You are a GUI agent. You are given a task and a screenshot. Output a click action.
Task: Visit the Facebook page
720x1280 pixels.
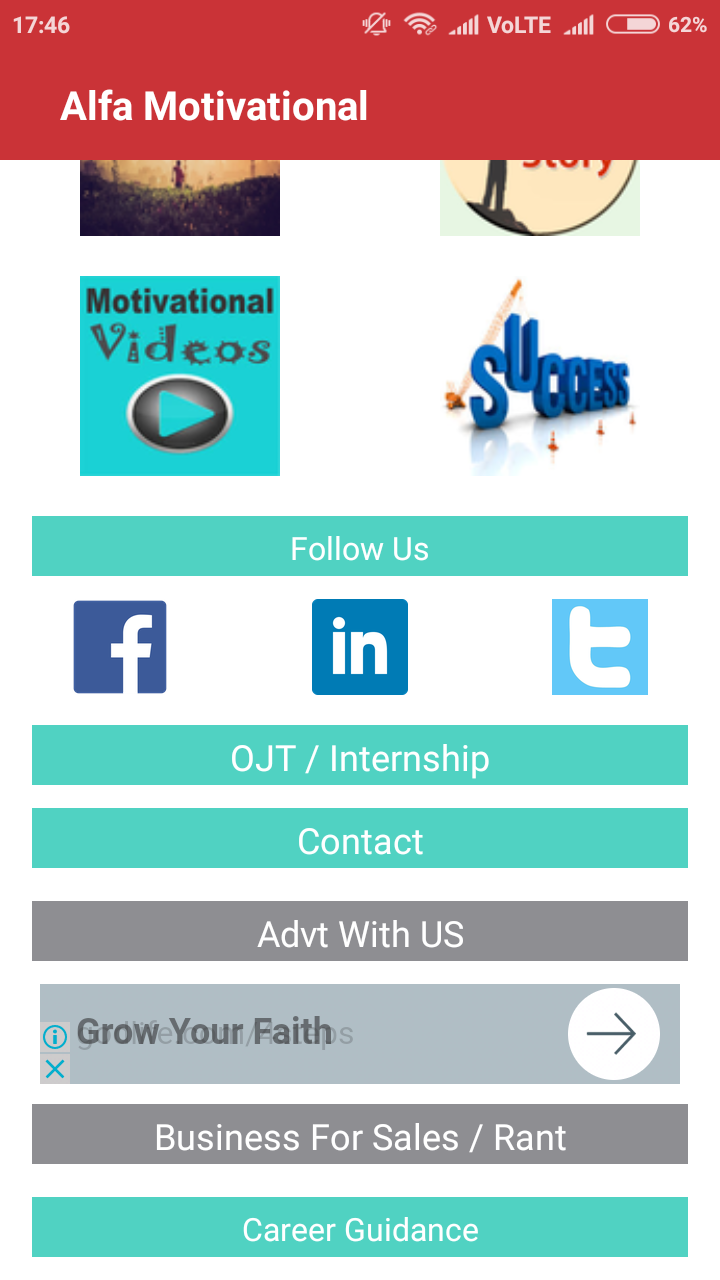tap(120, 647)
